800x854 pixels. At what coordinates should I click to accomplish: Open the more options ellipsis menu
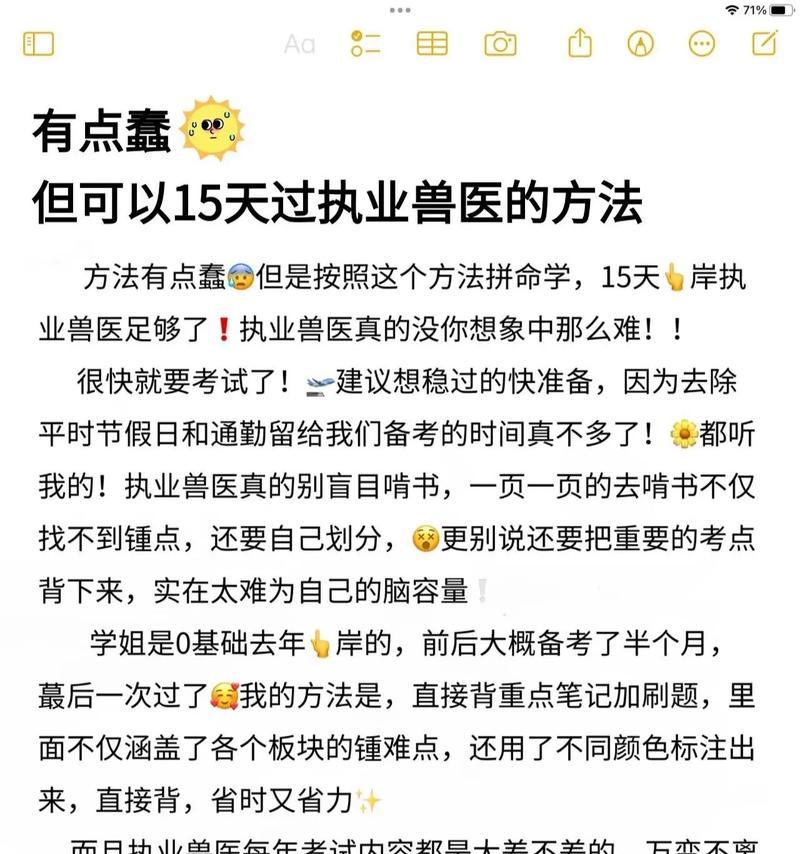(702, 43)
